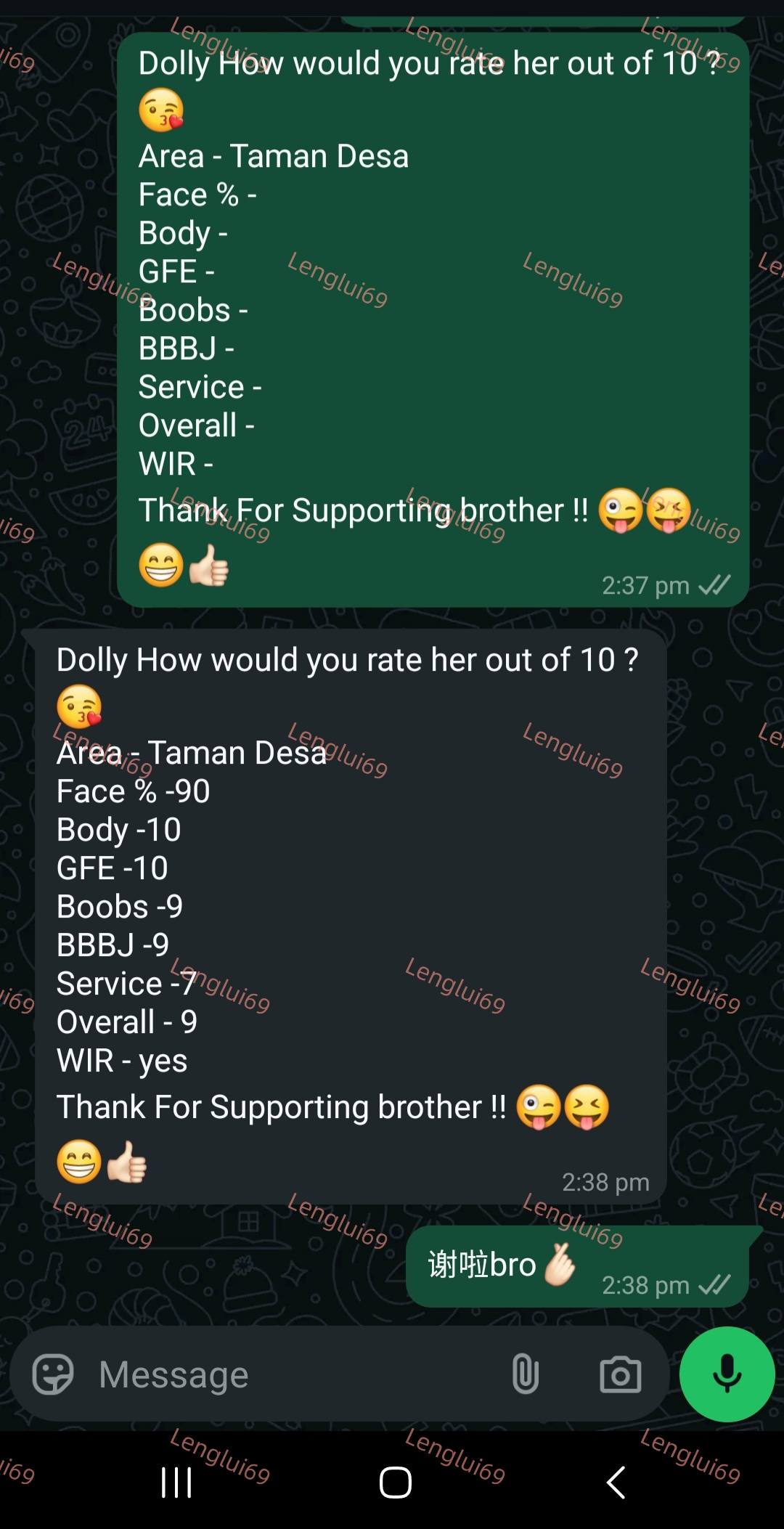
Task: Open the camera from the message bar
Action: (x=621, y=1374)
